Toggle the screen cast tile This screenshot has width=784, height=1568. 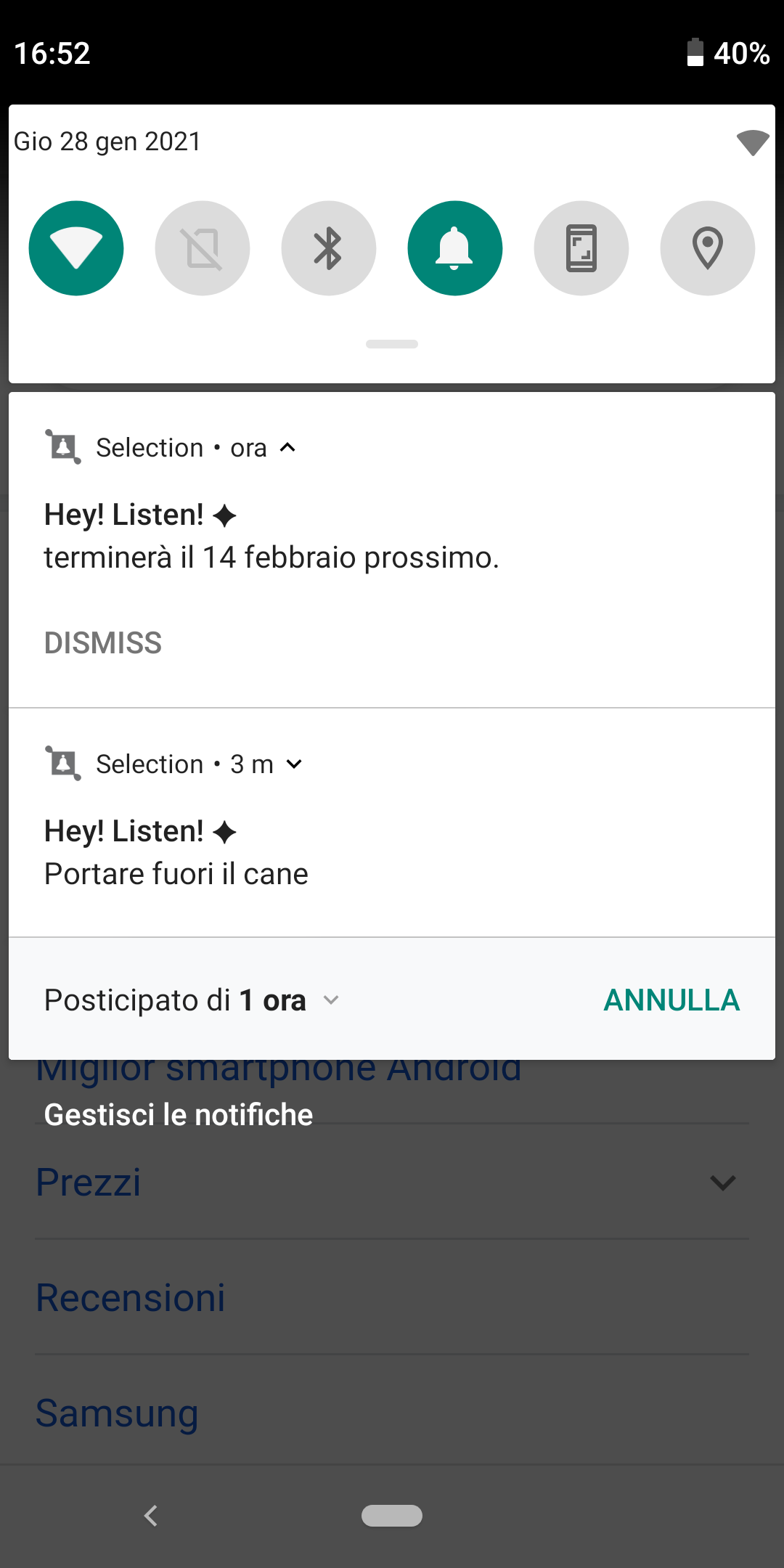581,248
